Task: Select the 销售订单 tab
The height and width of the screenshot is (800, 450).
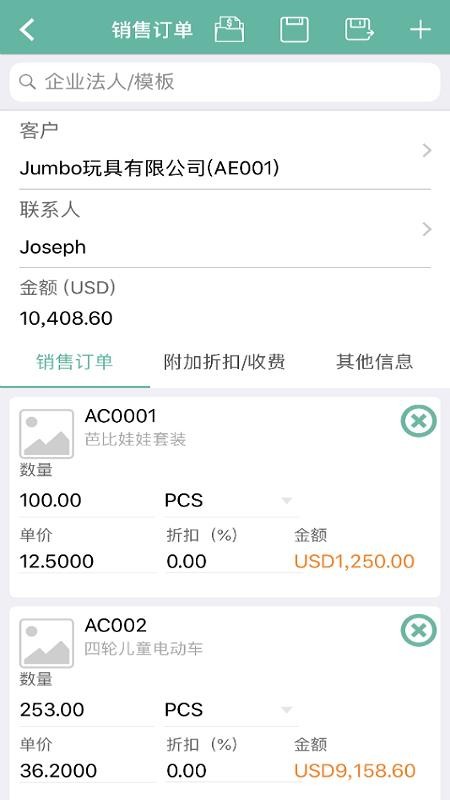Action: click(x=74, y=362)
